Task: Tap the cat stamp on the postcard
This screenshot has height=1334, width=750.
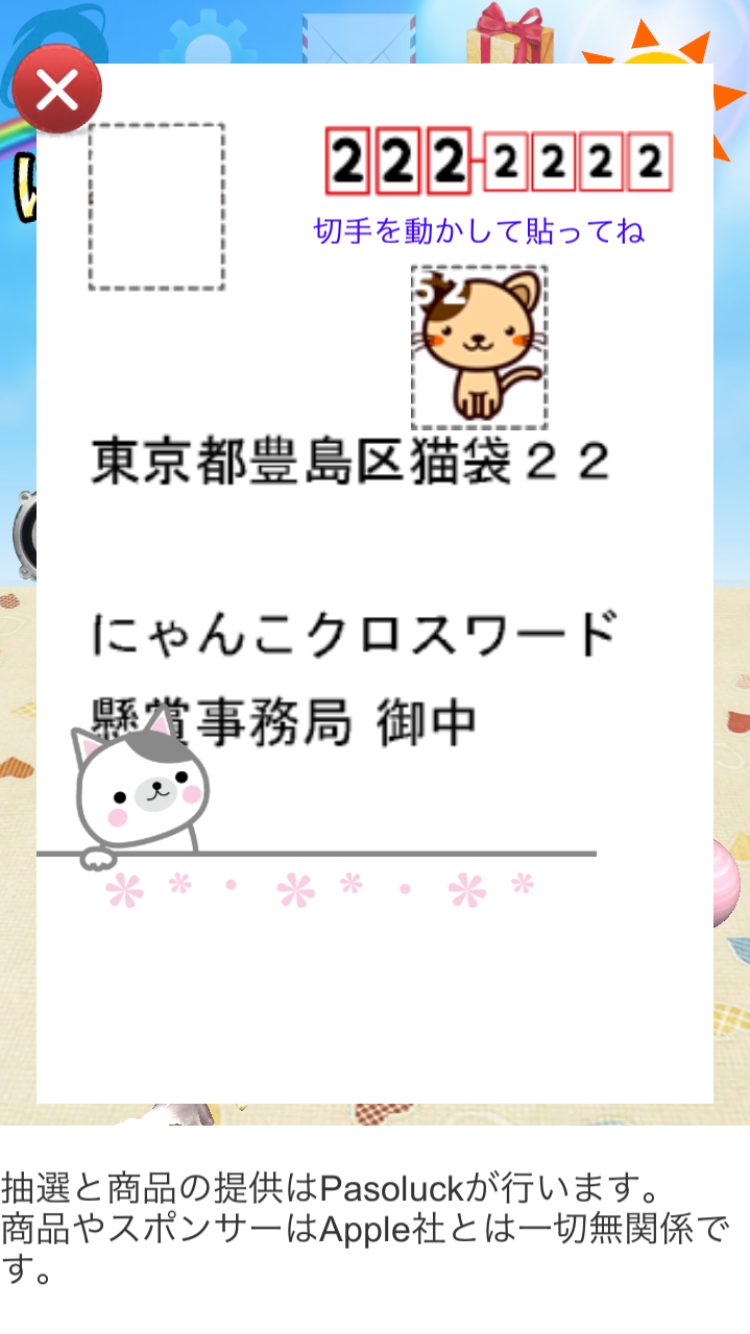Action: point(479,347)
